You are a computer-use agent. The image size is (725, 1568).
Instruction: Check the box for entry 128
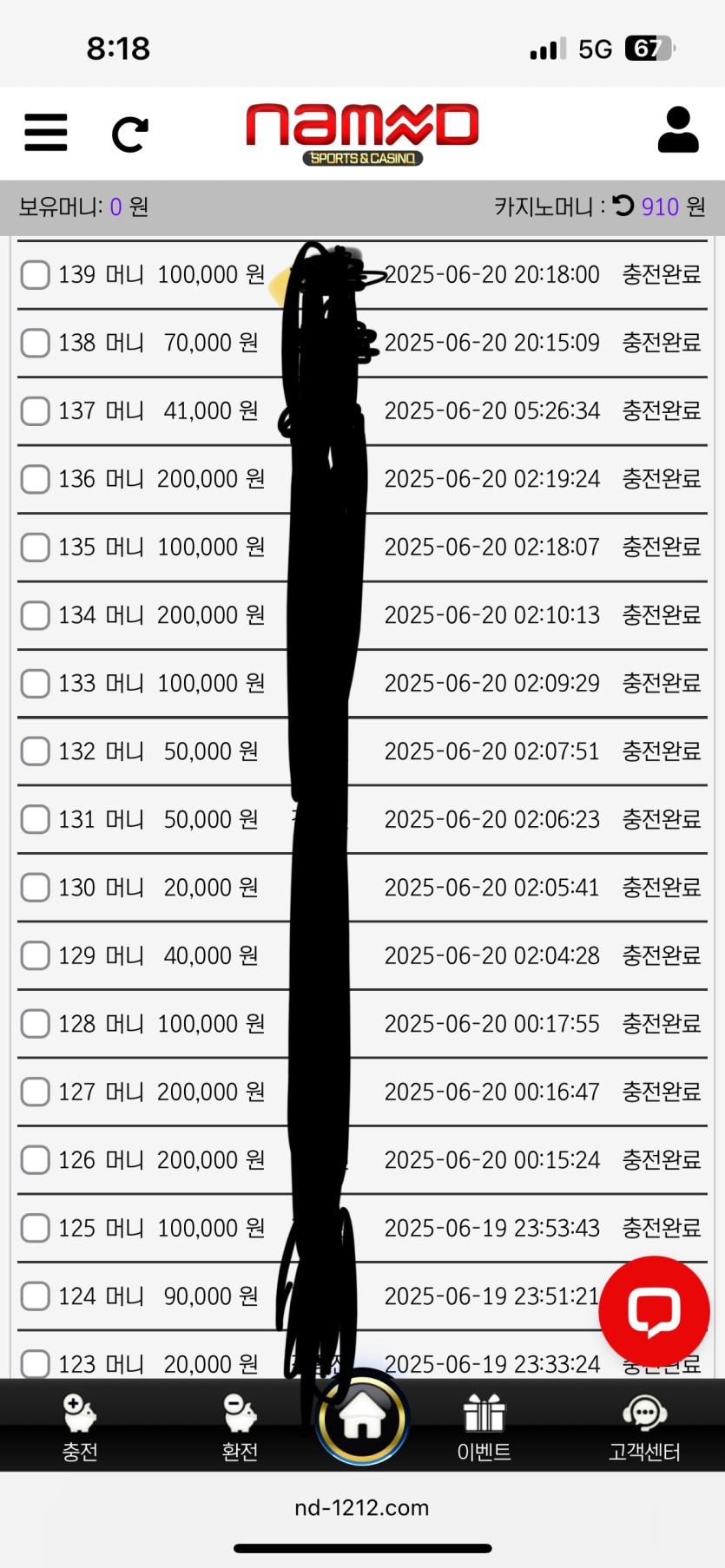[35, 1024]
